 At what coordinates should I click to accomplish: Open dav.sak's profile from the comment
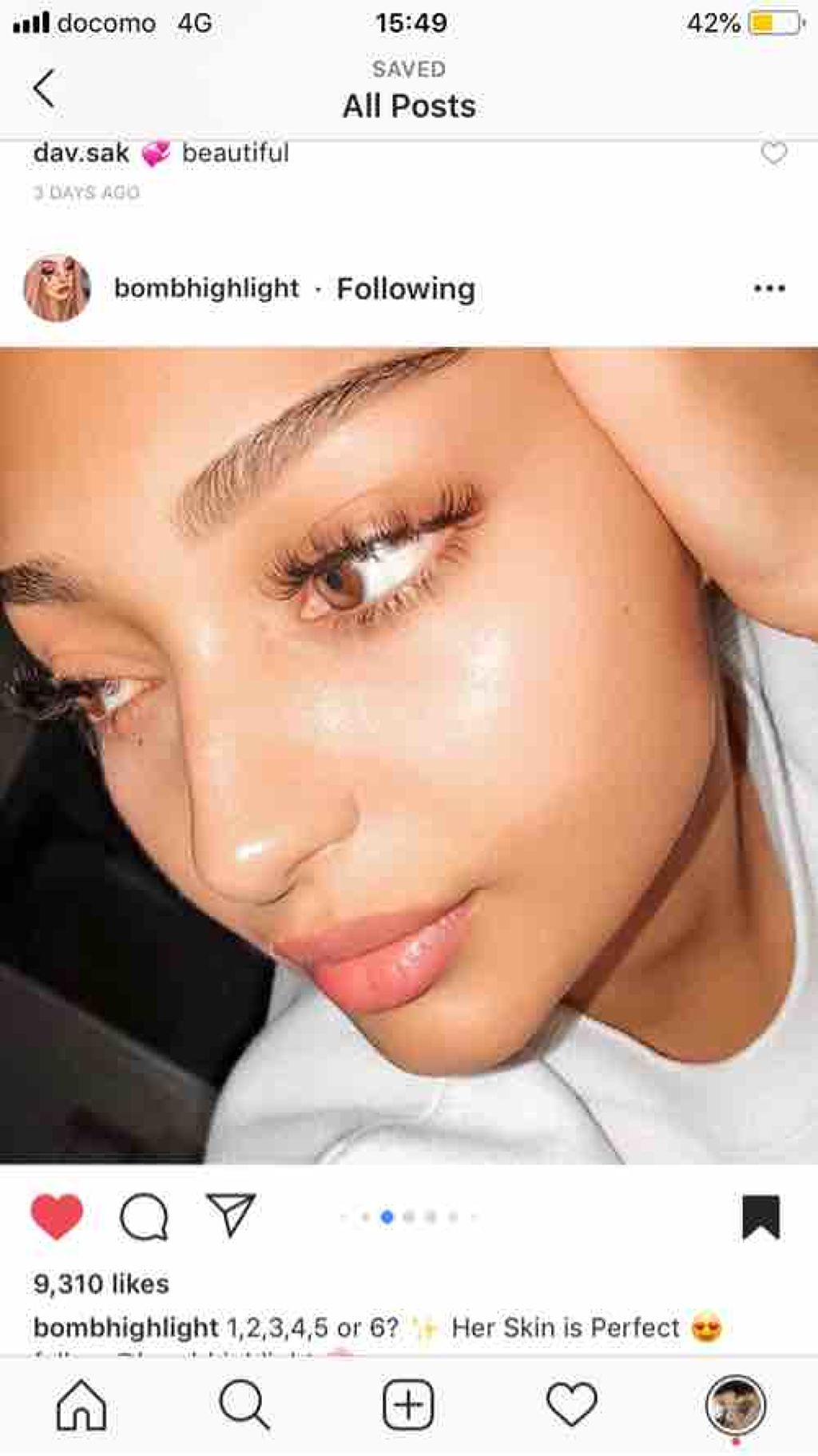(81, 153)
